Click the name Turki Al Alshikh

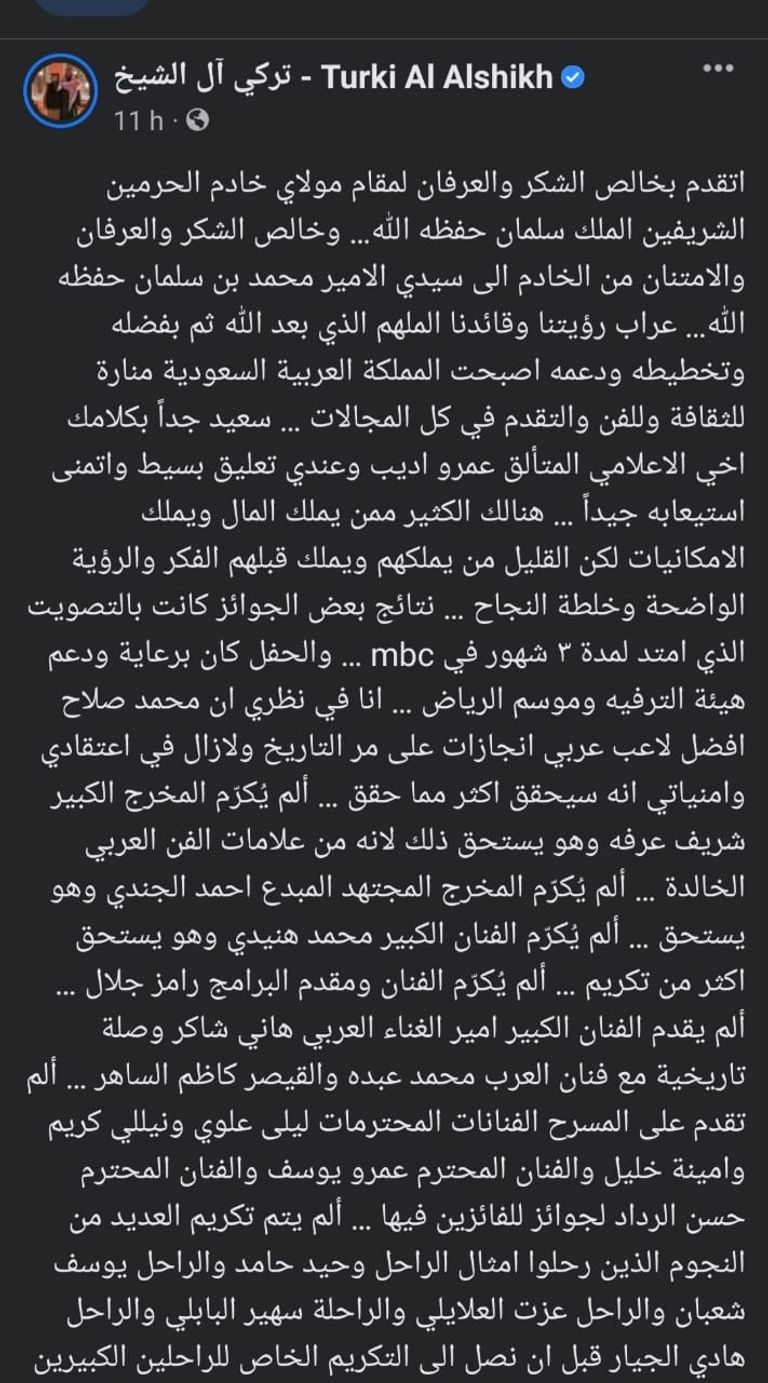pyautogui.click(x=440, y=75)
